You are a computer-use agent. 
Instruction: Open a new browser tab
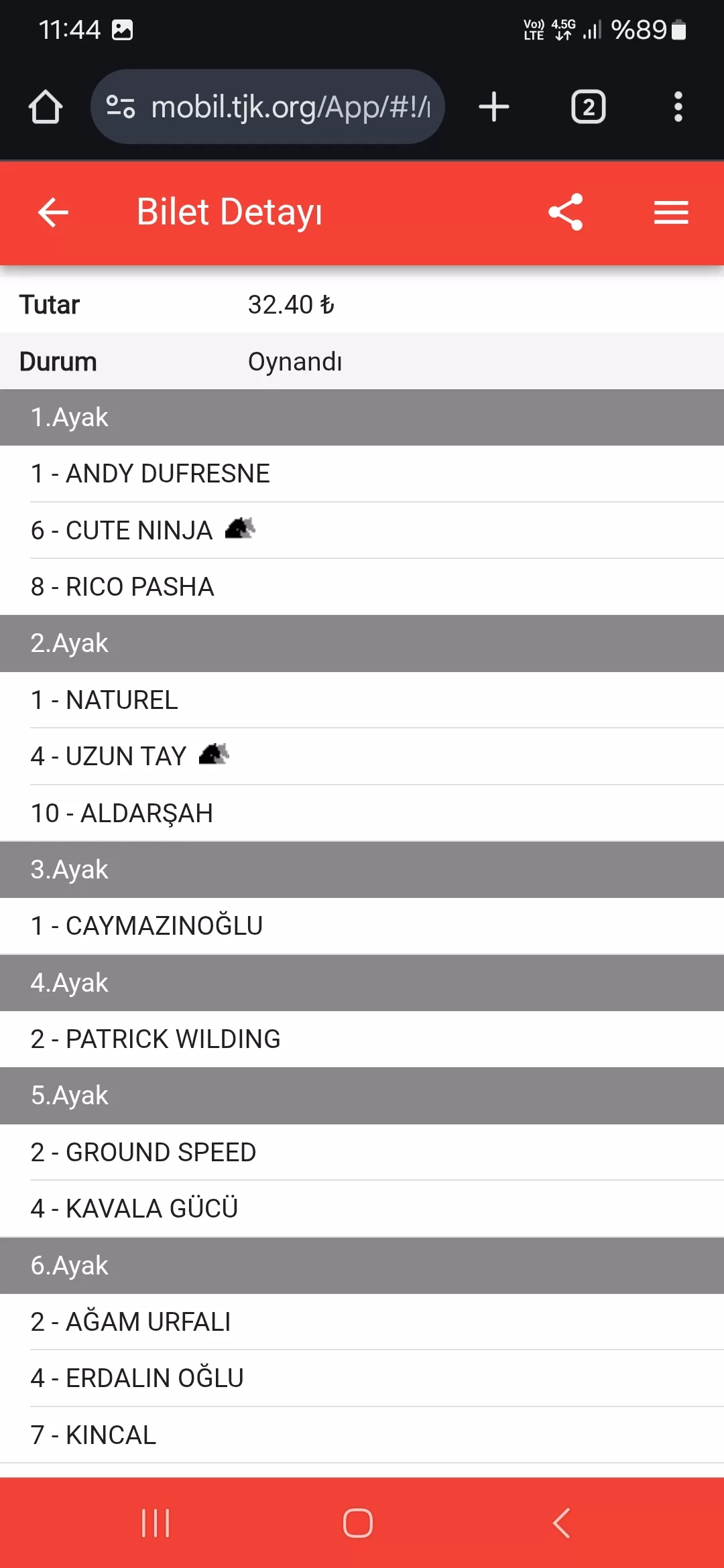click(494, 107)
